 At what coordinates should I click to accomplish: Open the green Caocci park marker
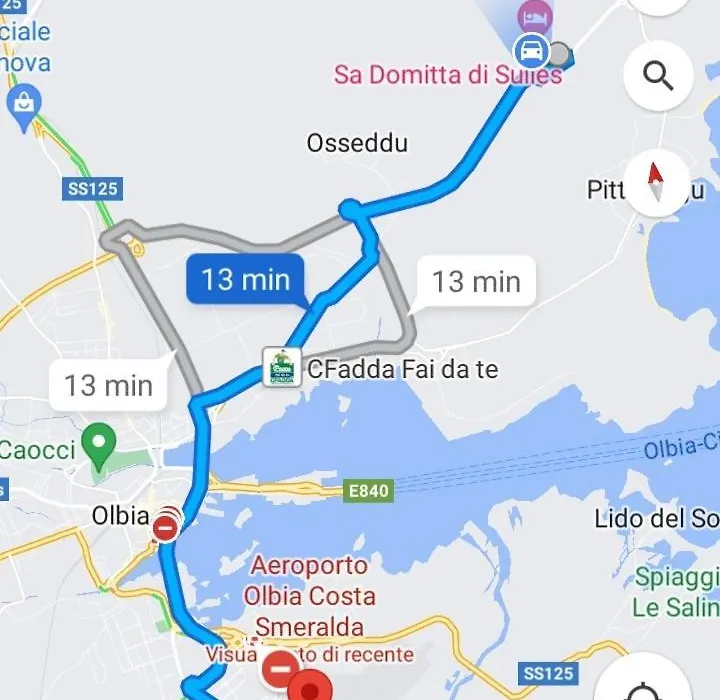tap(98, 445)
